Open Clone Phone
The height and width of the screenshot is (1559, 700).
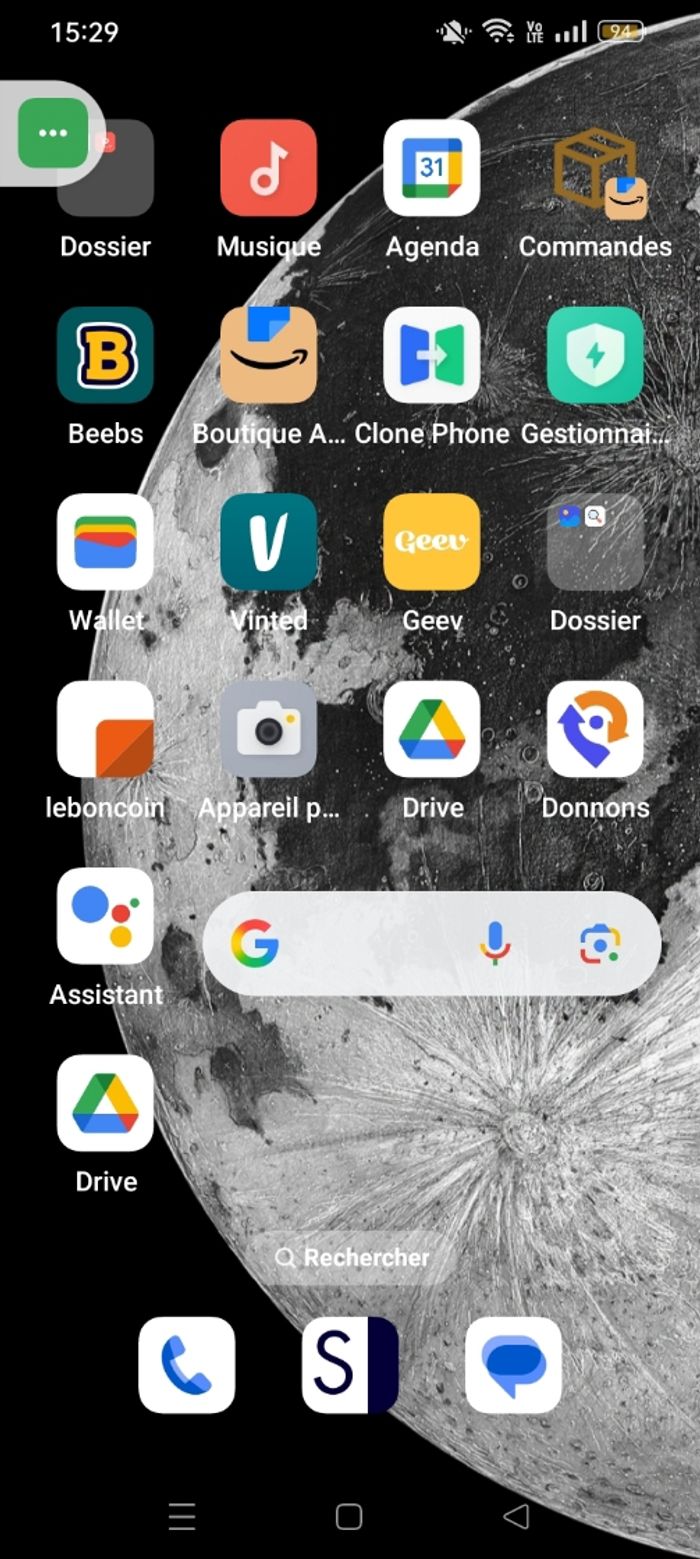(432, 355)
